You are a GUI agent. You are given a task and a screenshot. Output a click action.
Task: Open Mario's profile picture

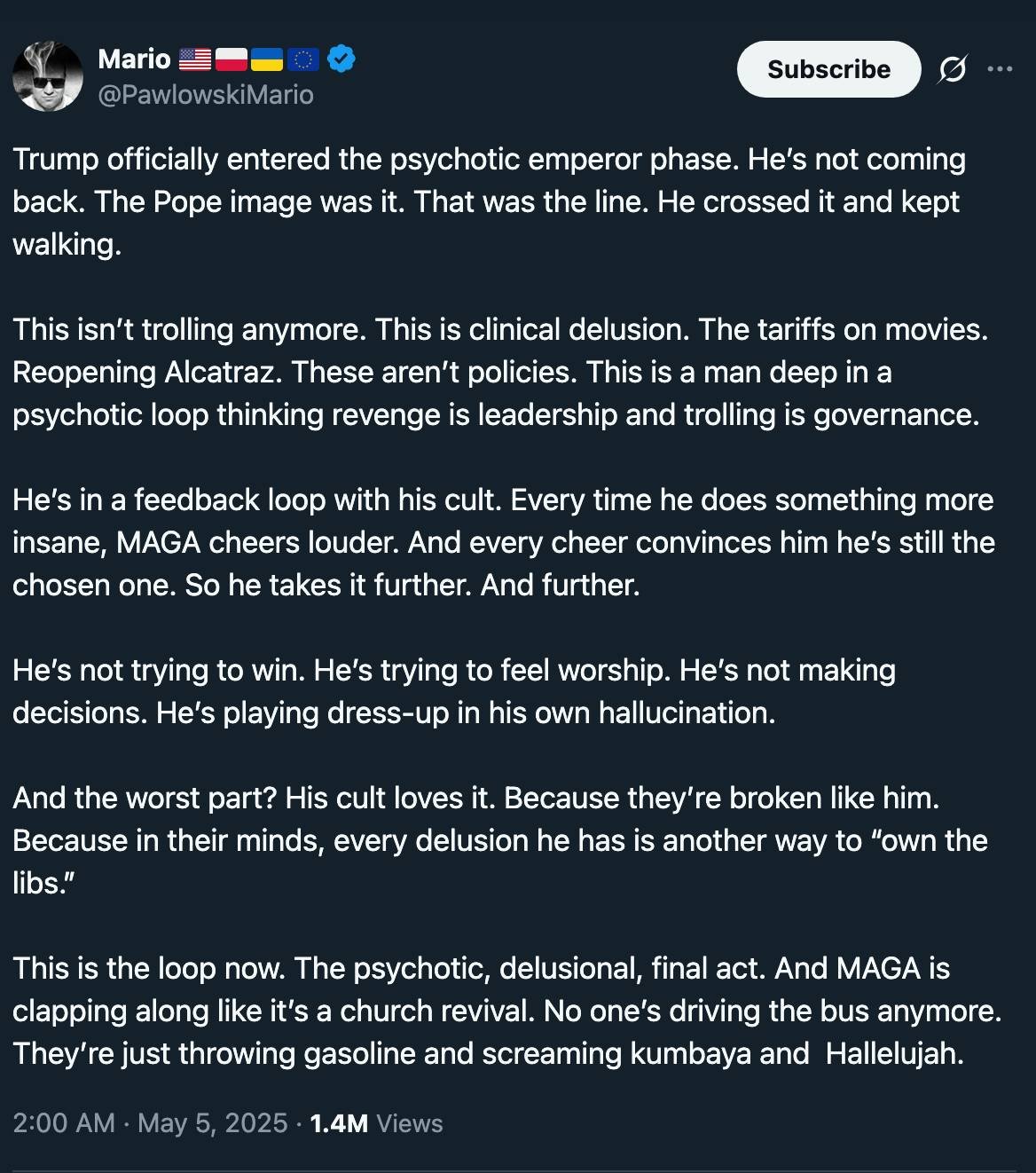coord(48,75)
